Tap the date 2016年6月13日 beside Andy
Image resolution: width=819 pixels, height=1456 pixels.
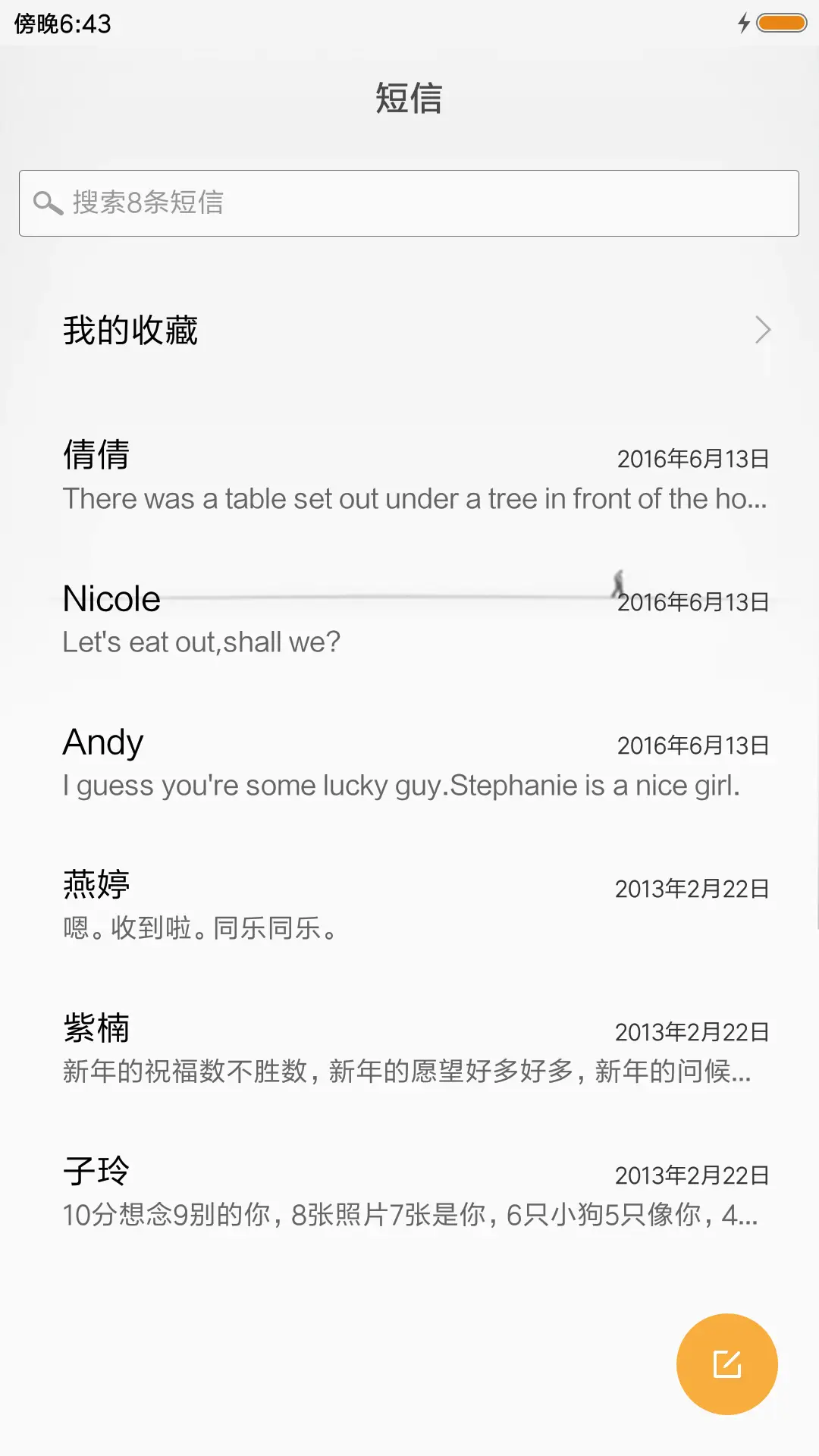(692, 746)
